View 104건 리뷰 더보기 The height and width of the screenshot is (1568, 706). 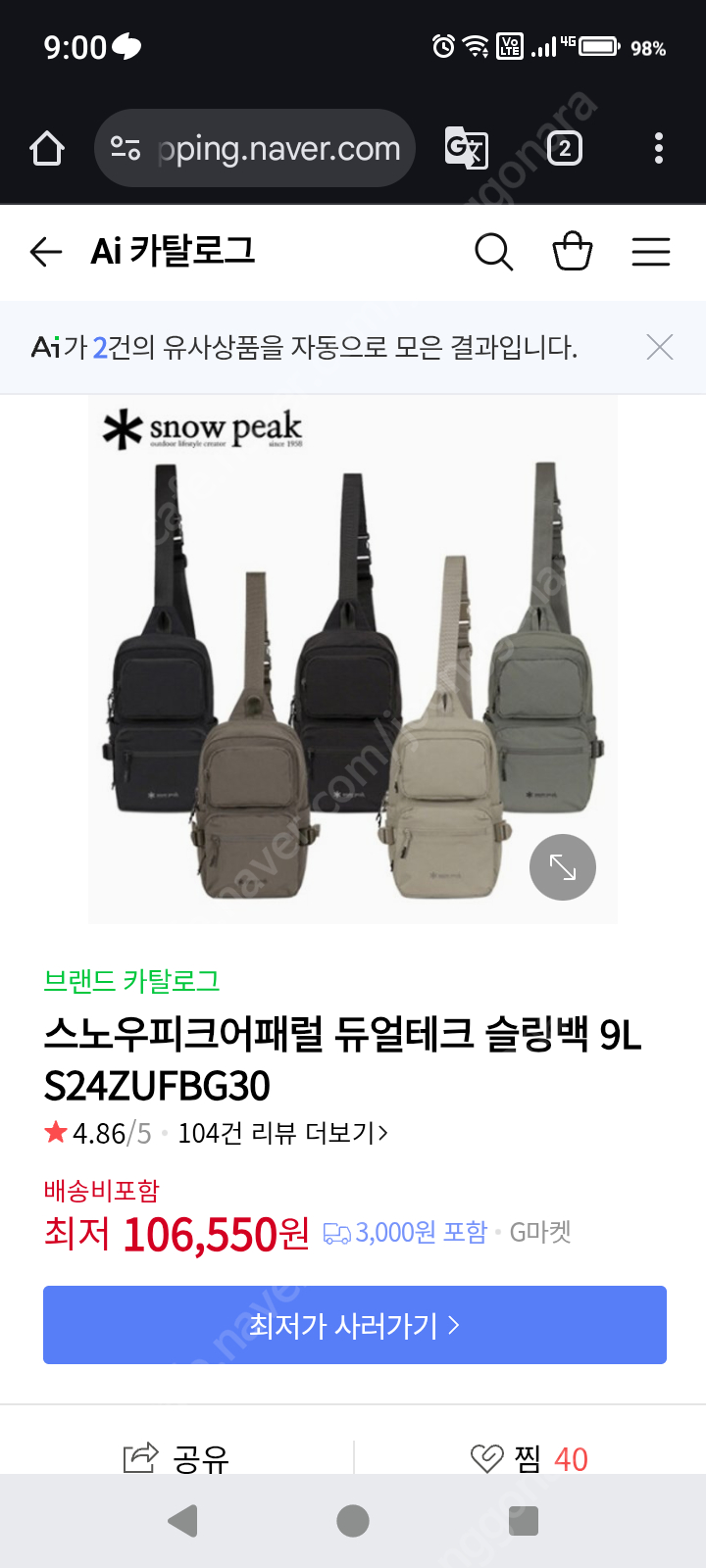point(282,1134)
